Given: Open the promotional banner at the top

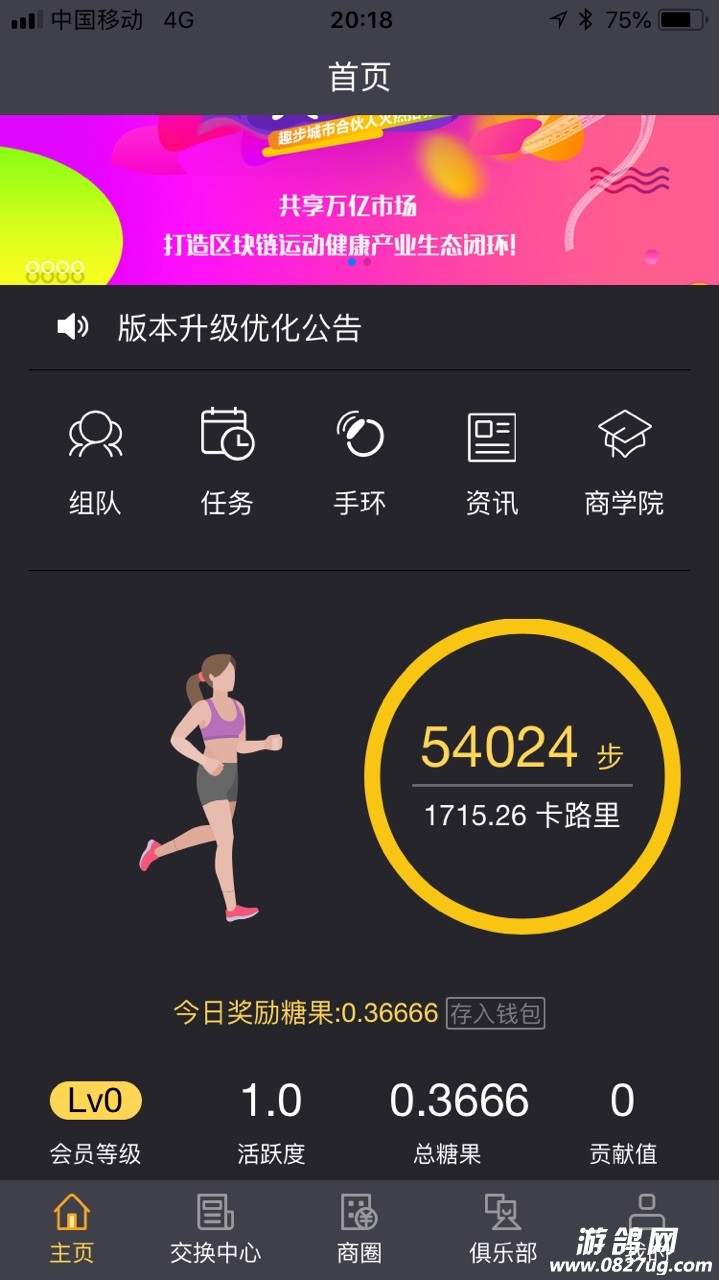Looking at the screenshot, I should [x=359, y=200].
